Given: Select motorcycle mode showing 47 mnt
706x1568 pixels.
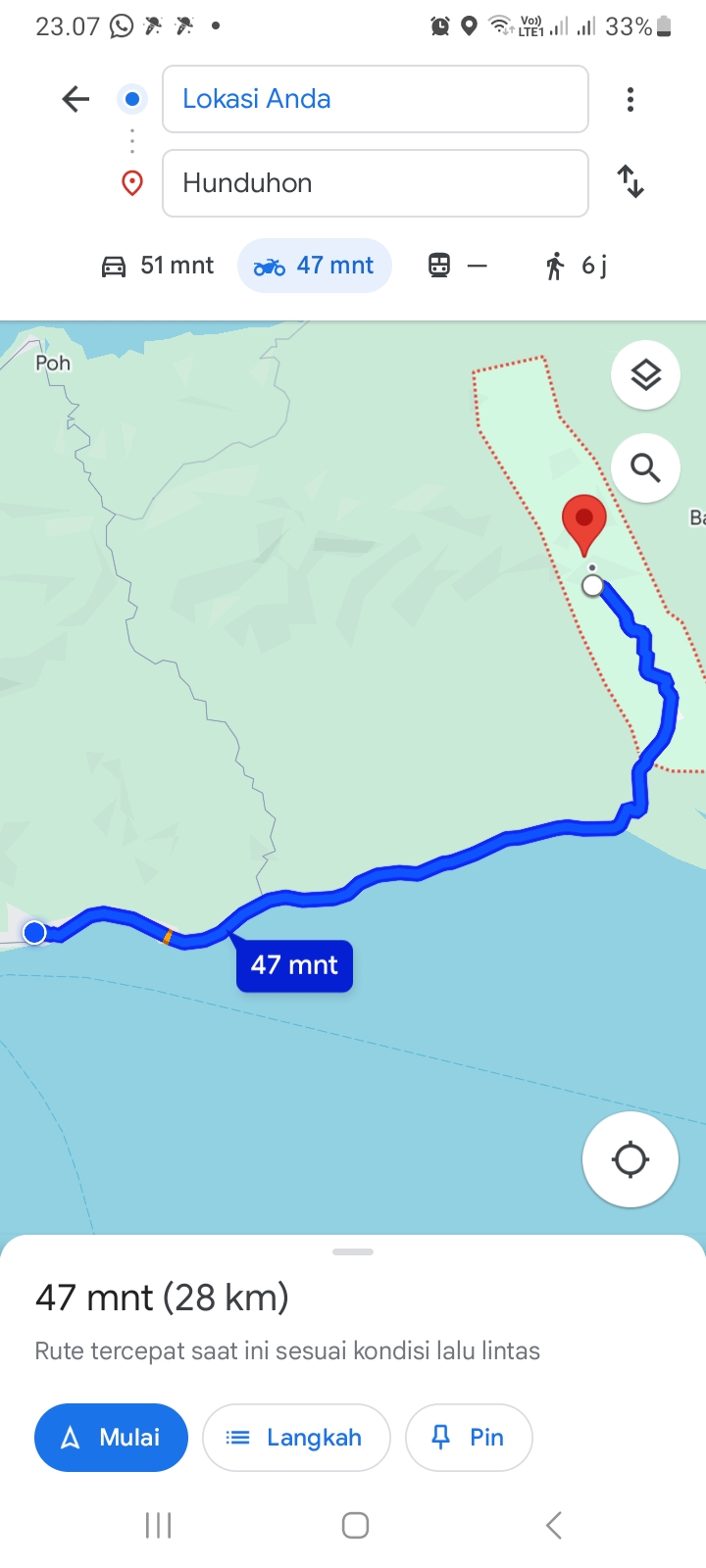Looking at the screenshot, I should coord(314,266).
